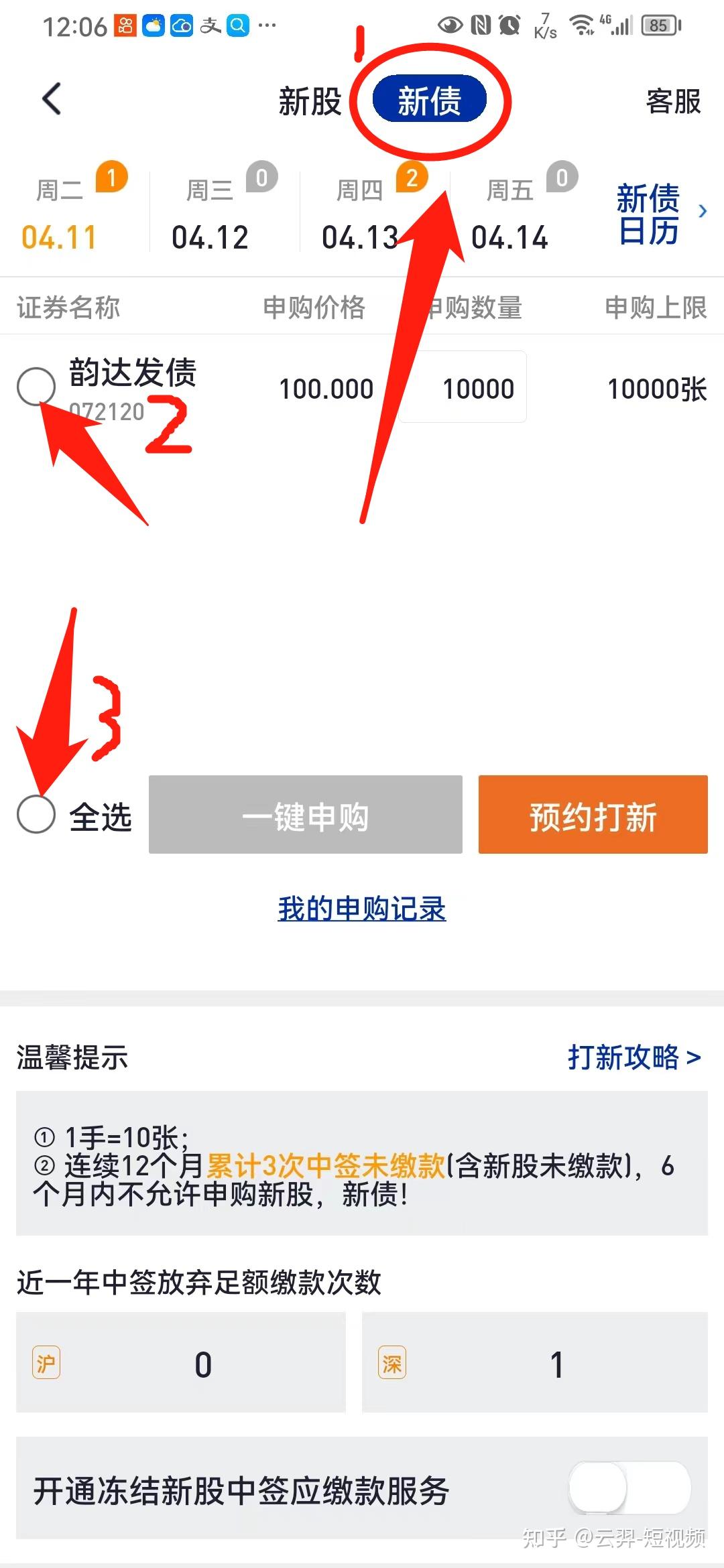Tick the 全选 select-all checkbox
This screenshot has height=1568, width=724.
(x=36, y=814)
